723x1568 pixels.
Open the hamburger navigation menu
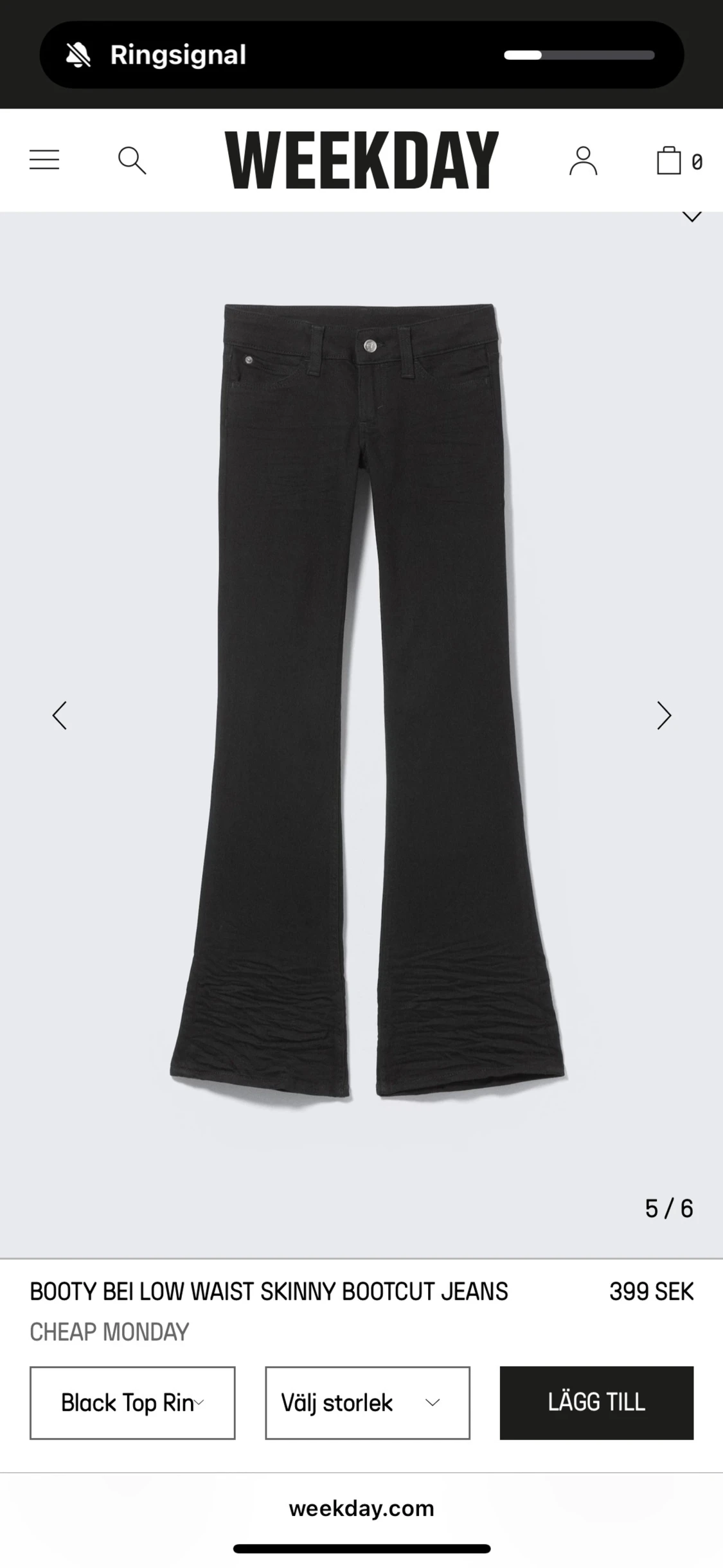(44, 159)
